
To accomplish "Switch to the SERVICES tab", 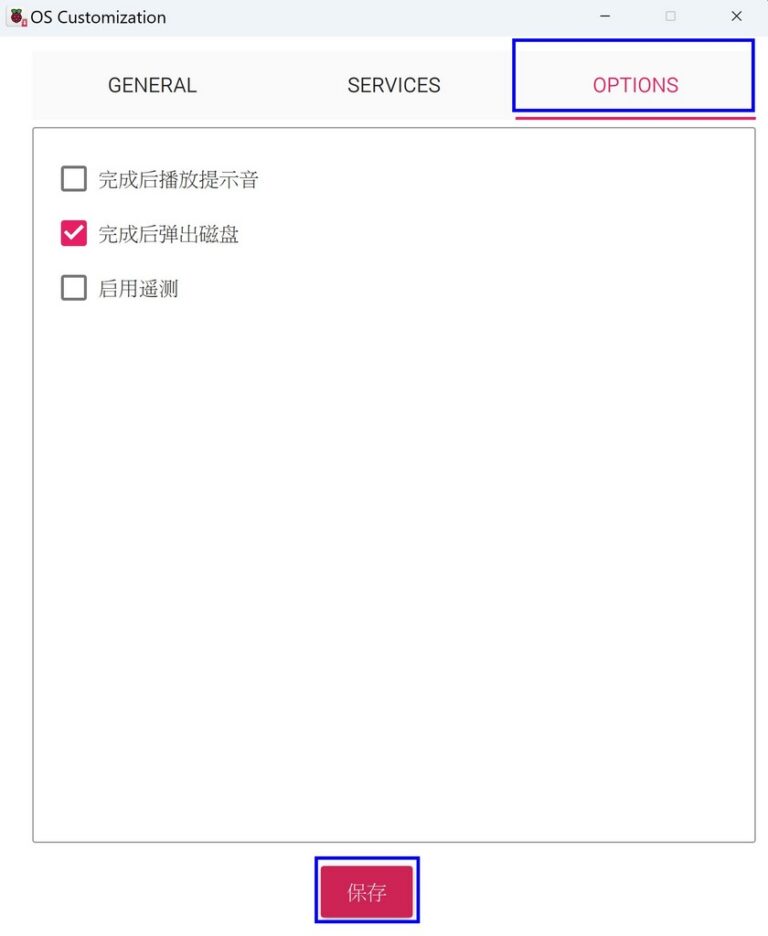I will click(x=393, y=85).
